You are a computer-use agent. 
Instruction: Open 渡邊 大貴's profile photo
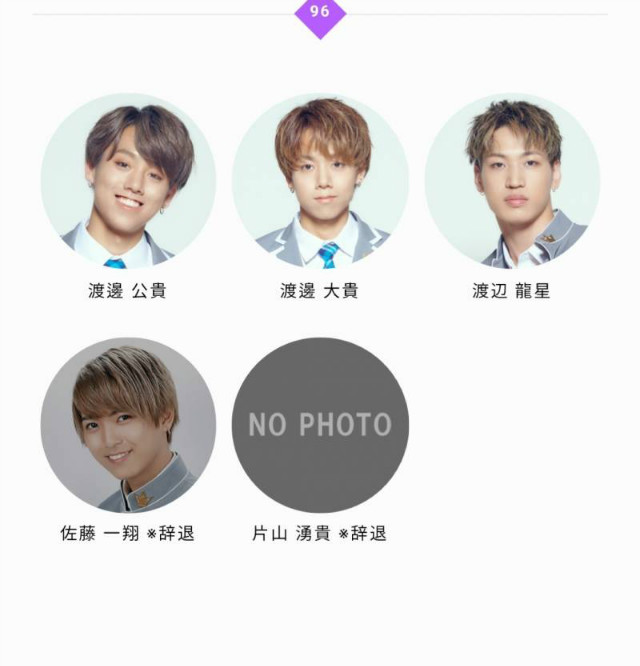point(320,181)
